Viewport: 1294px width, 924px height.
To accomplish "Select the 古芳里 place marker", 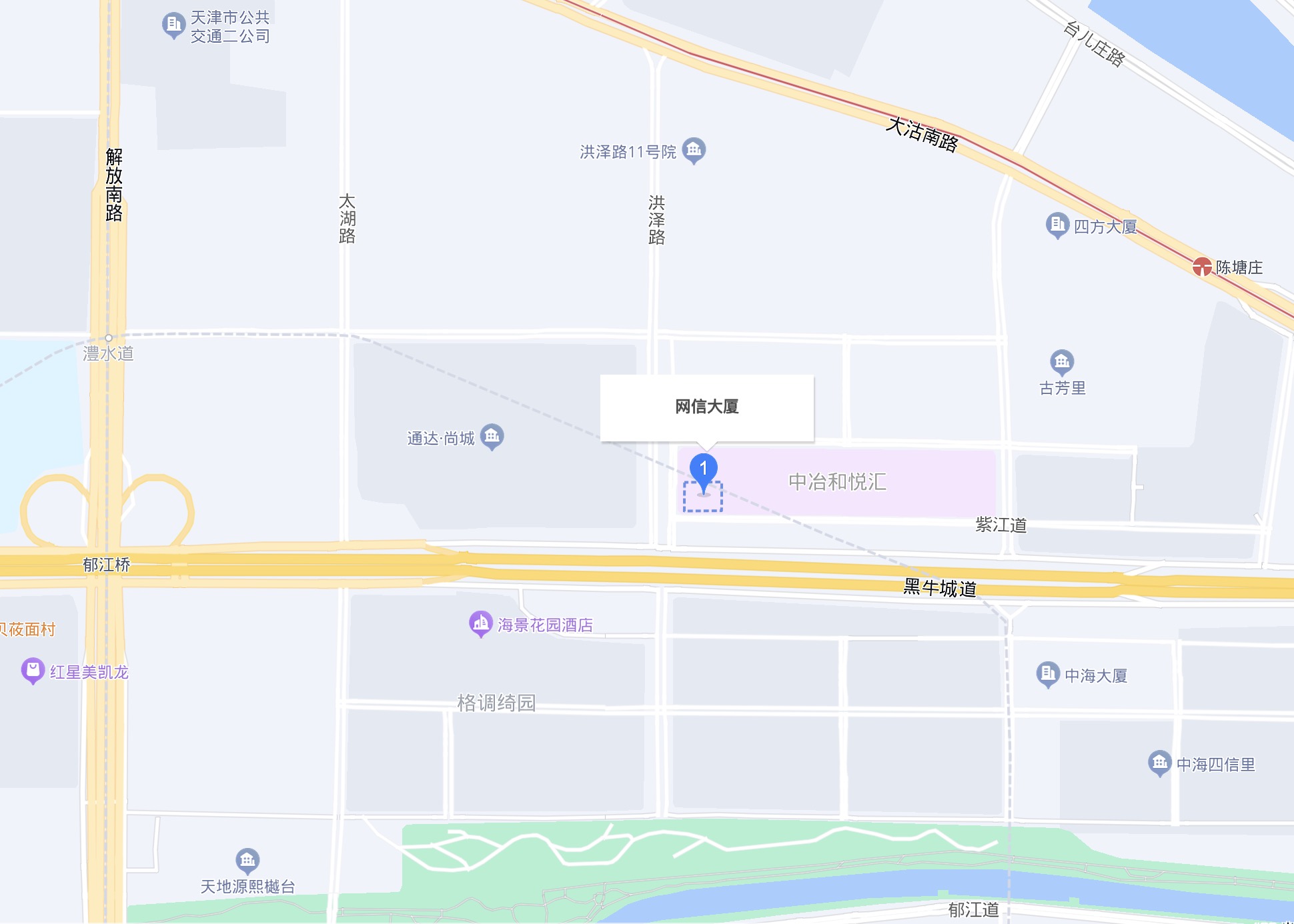I will pos(1062,362).
